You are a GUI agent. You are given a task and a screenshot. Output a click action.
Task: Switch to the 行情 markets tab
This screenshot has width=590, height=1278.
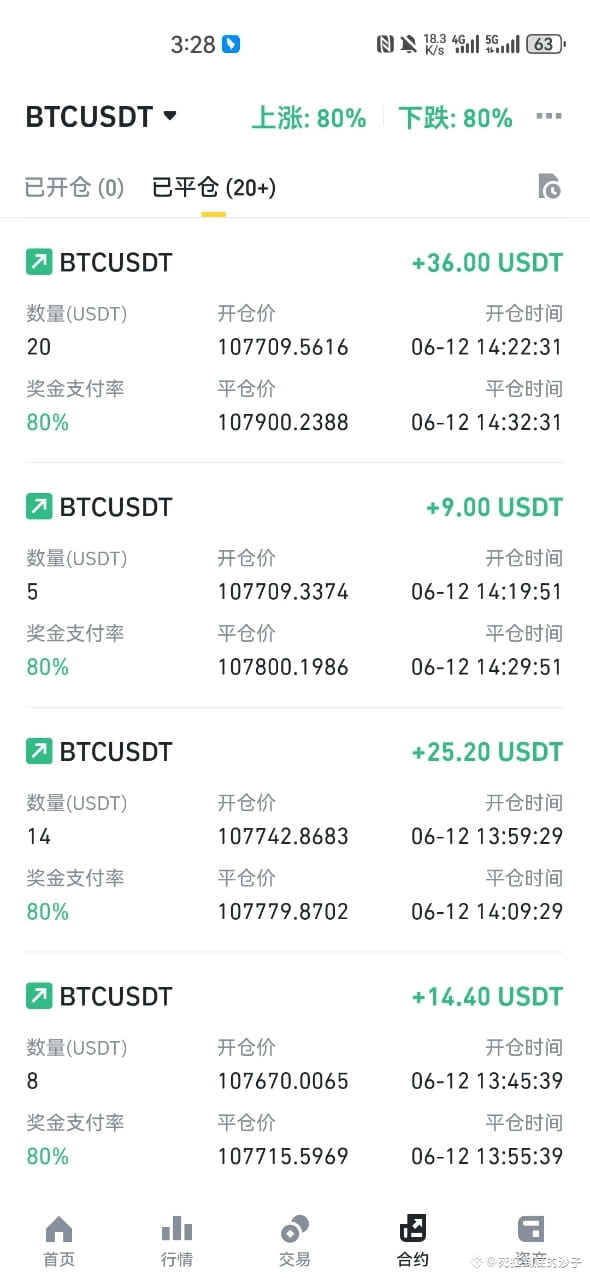coord(177,1241)
